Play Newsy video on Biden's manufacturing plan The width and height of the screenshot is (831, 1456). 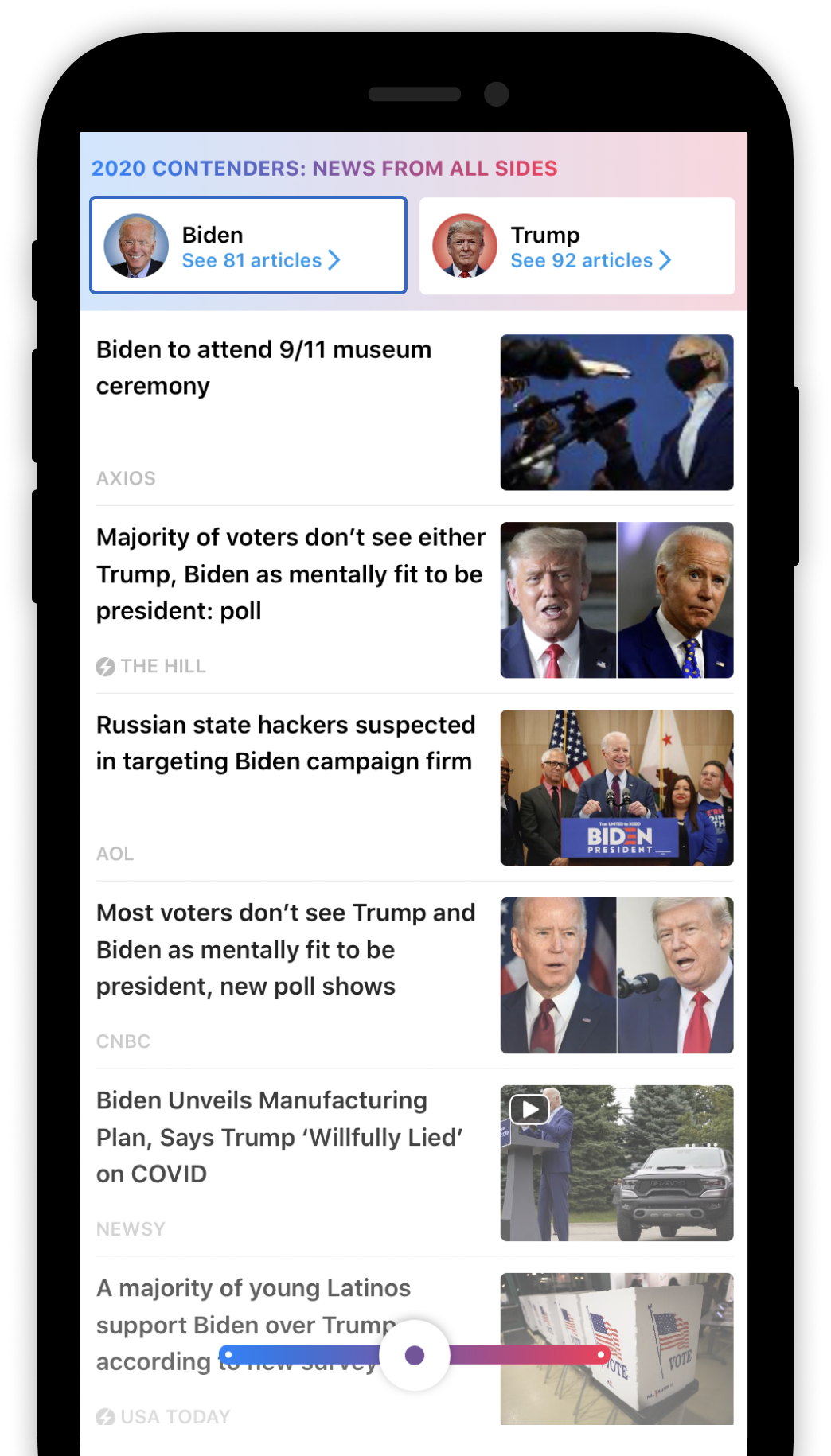point(530,1109)
